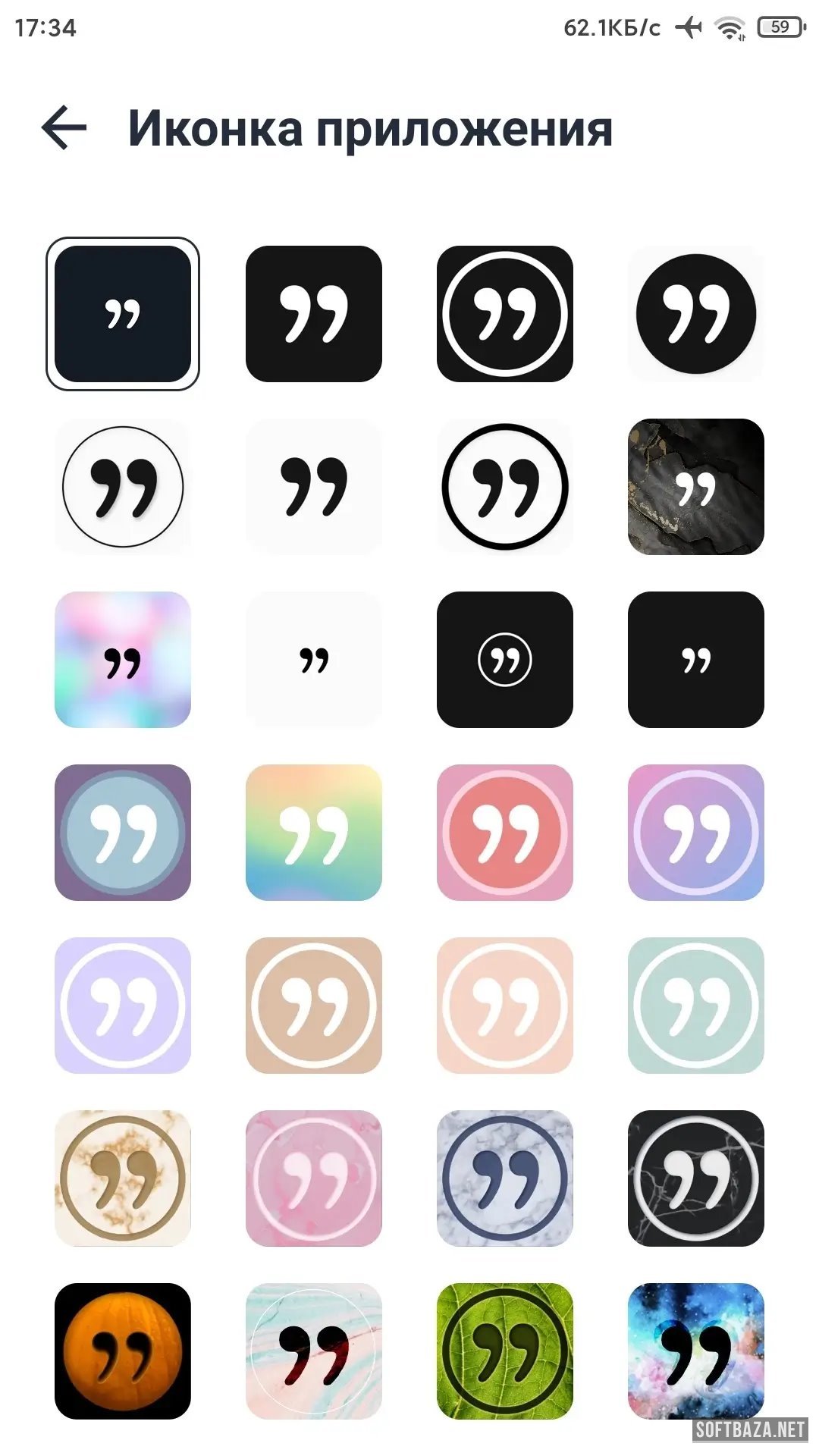This screenshot has width=819, height=1456.
Task: Go back from the app icon screen
Action: [x=64, y=127]
